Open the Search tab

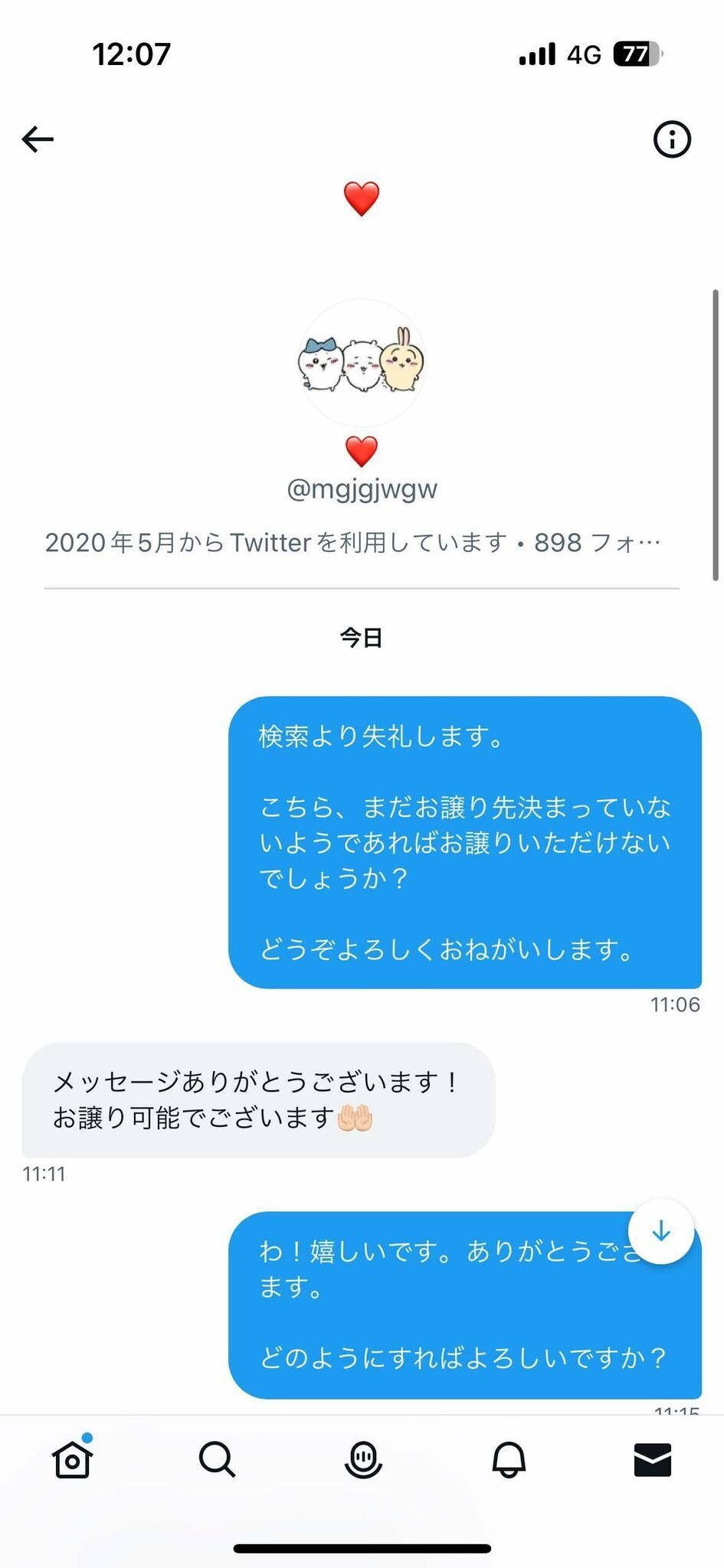[x=217, y=1459]
